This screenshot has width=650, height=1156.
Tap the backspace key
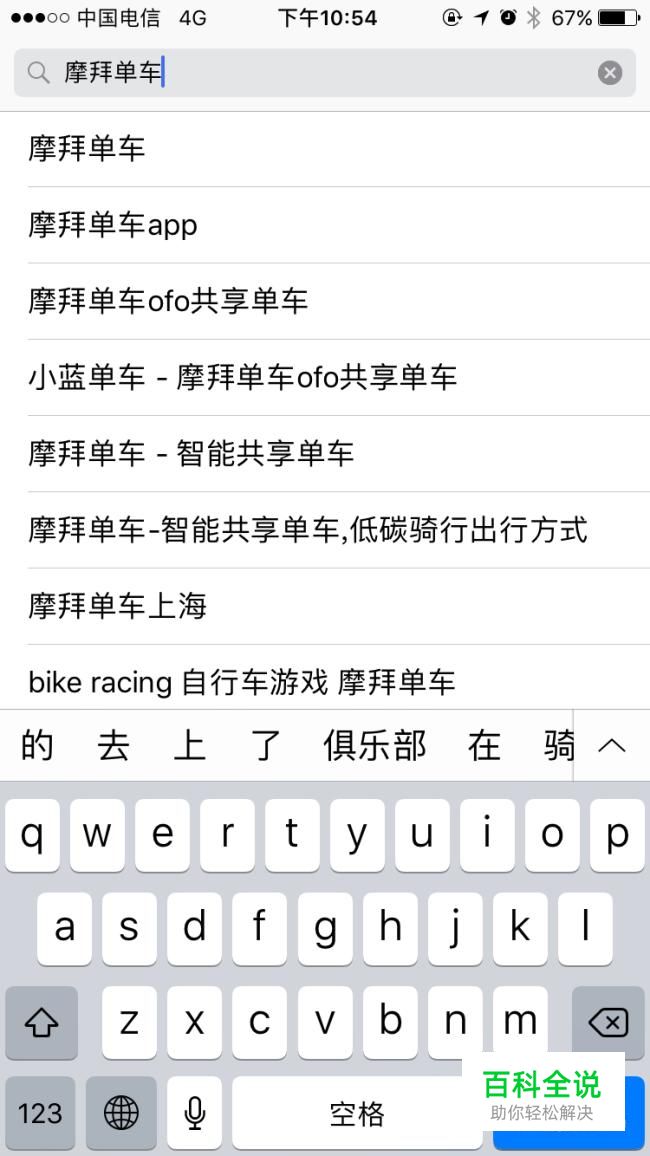(x=608, y=1022)
